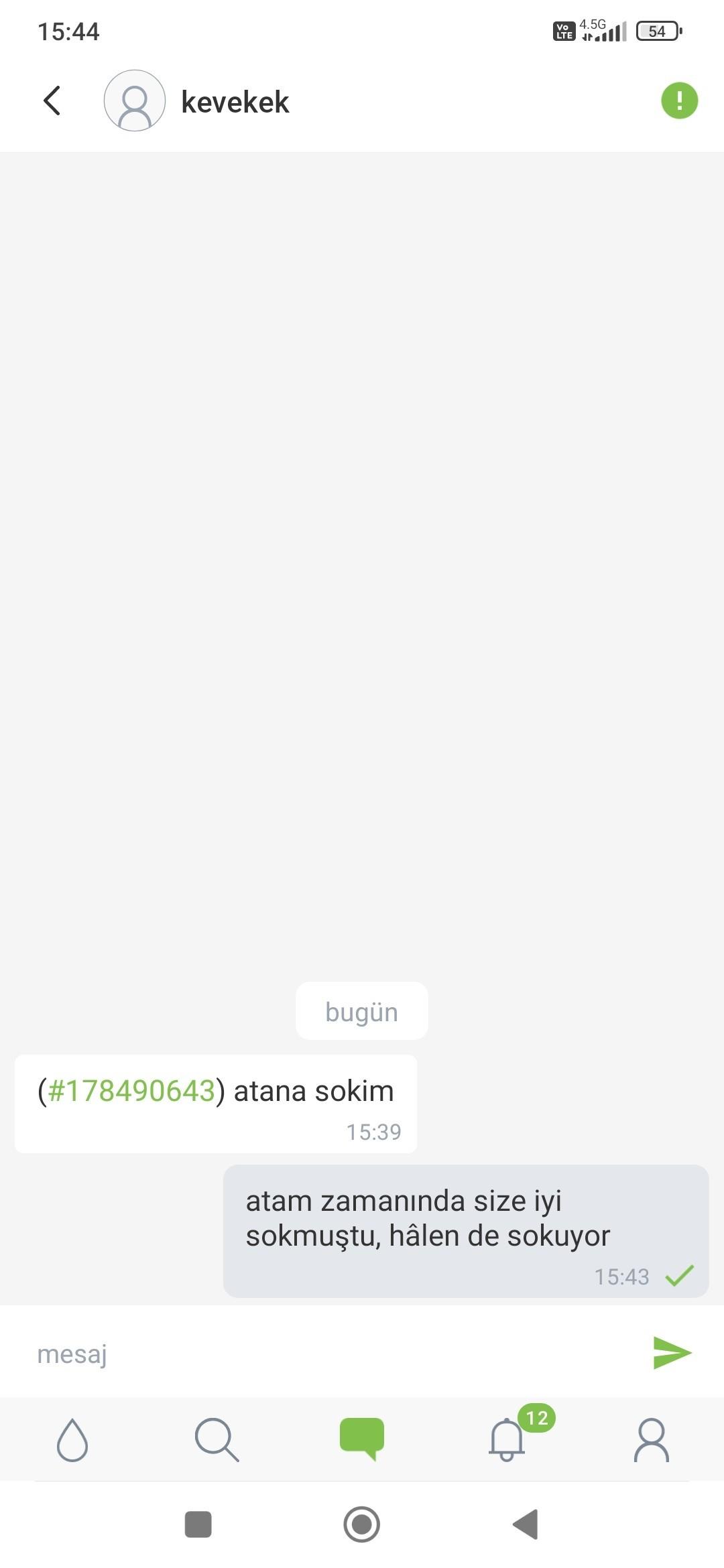The height and width of the screenshot is (1568, 724).
Task: Switch to the profile tab
Action: 651,1439
